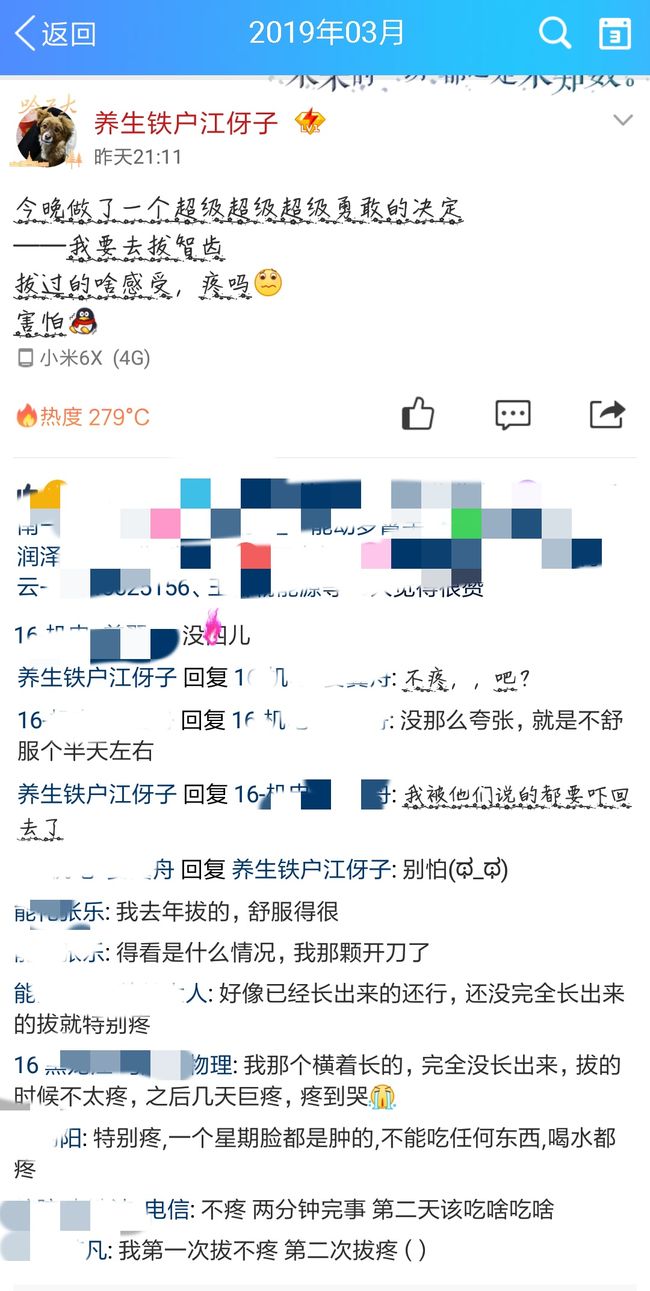Comment on the wisdom tooth post
650x1291 pixels.
(513, 414)
